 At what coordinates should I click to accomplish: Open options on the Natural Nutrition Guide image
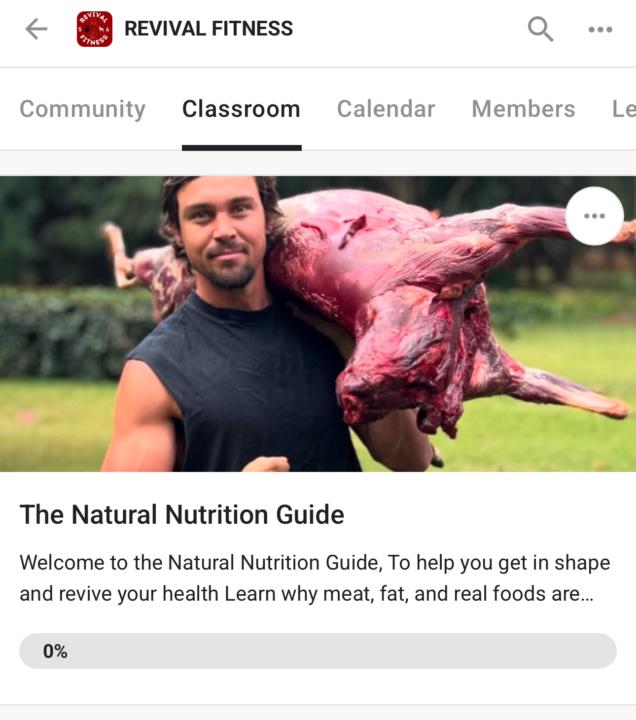click(594, 216)
